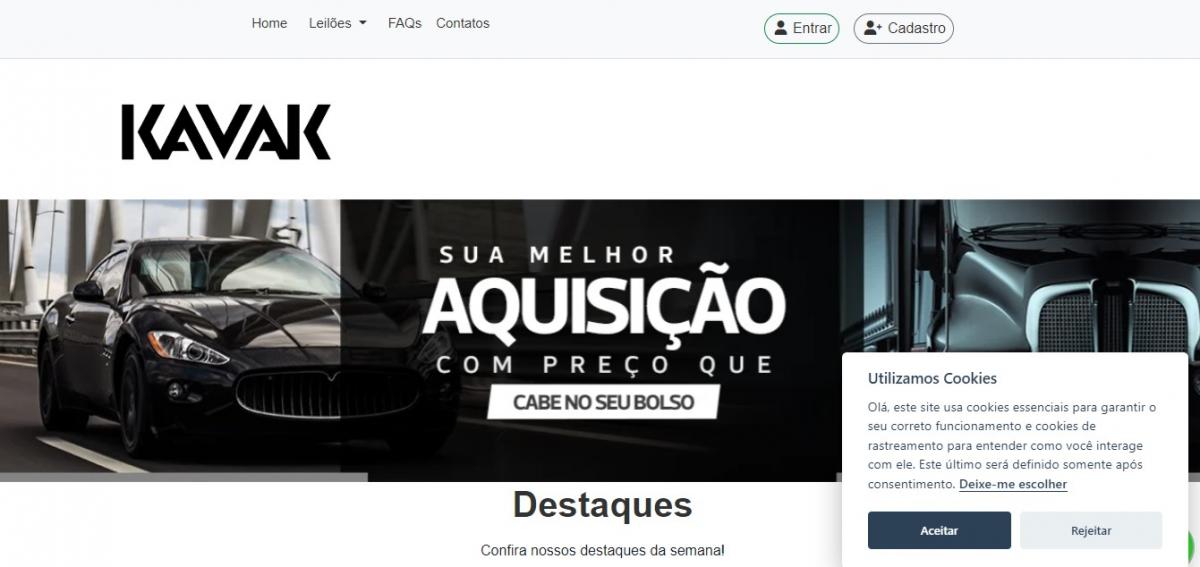Viewport: 1200px width, 567px height.
Task: Expand the Leilões dropdown menu
Action: point(338,23)
